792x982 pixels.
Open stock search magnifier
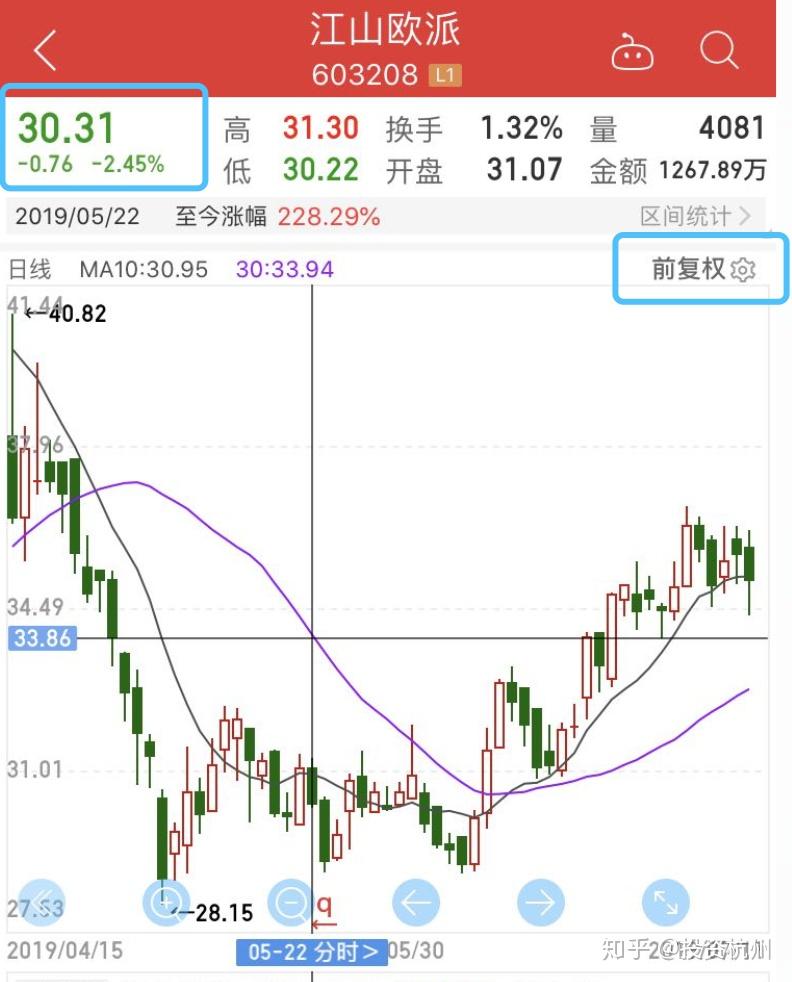tap(718, 49)
